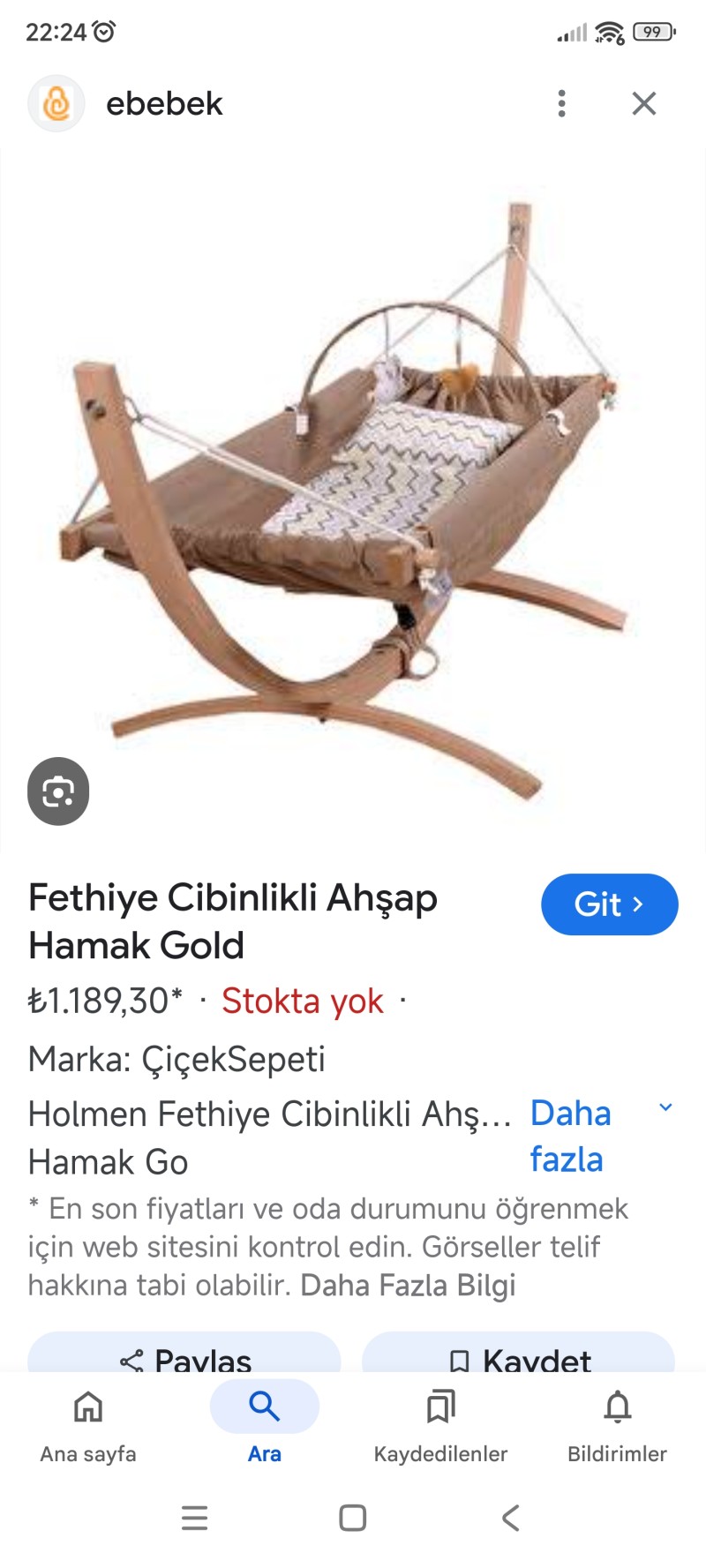Search the image with Google Lens
This screenshot has height=1568, width=706.
[58, 792]
